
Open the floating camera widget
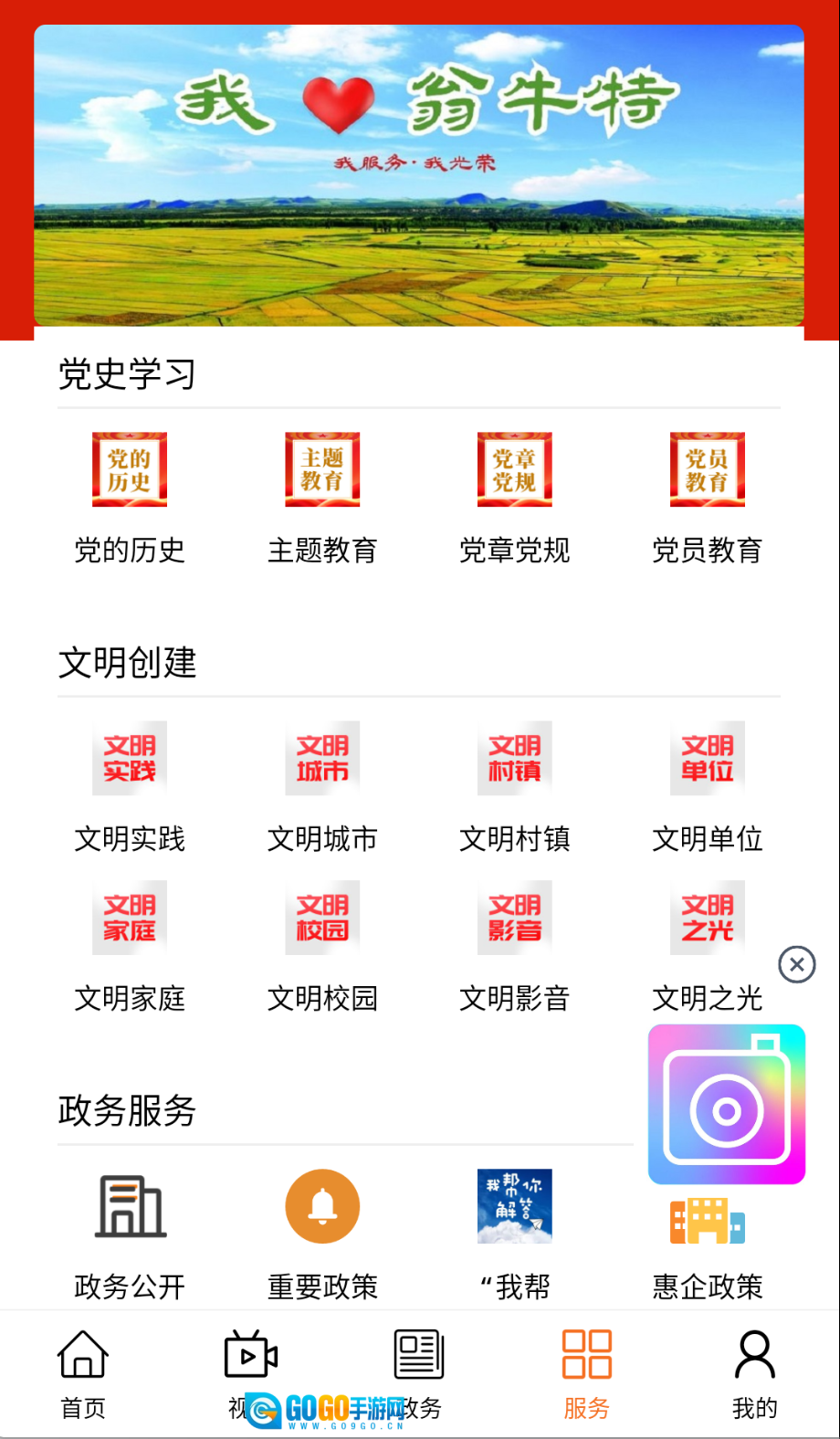[727, 1105]
